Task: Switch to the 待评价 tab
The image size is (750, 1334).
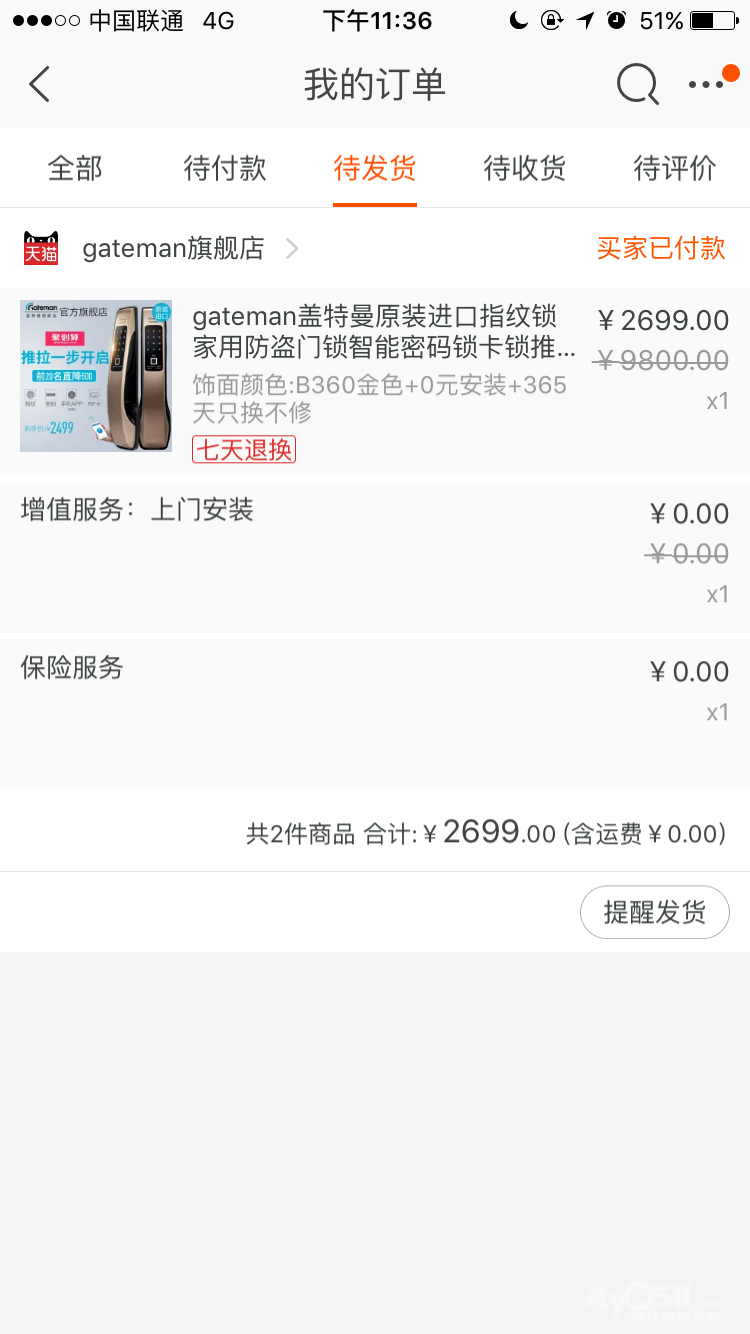Action: point(675,168)
